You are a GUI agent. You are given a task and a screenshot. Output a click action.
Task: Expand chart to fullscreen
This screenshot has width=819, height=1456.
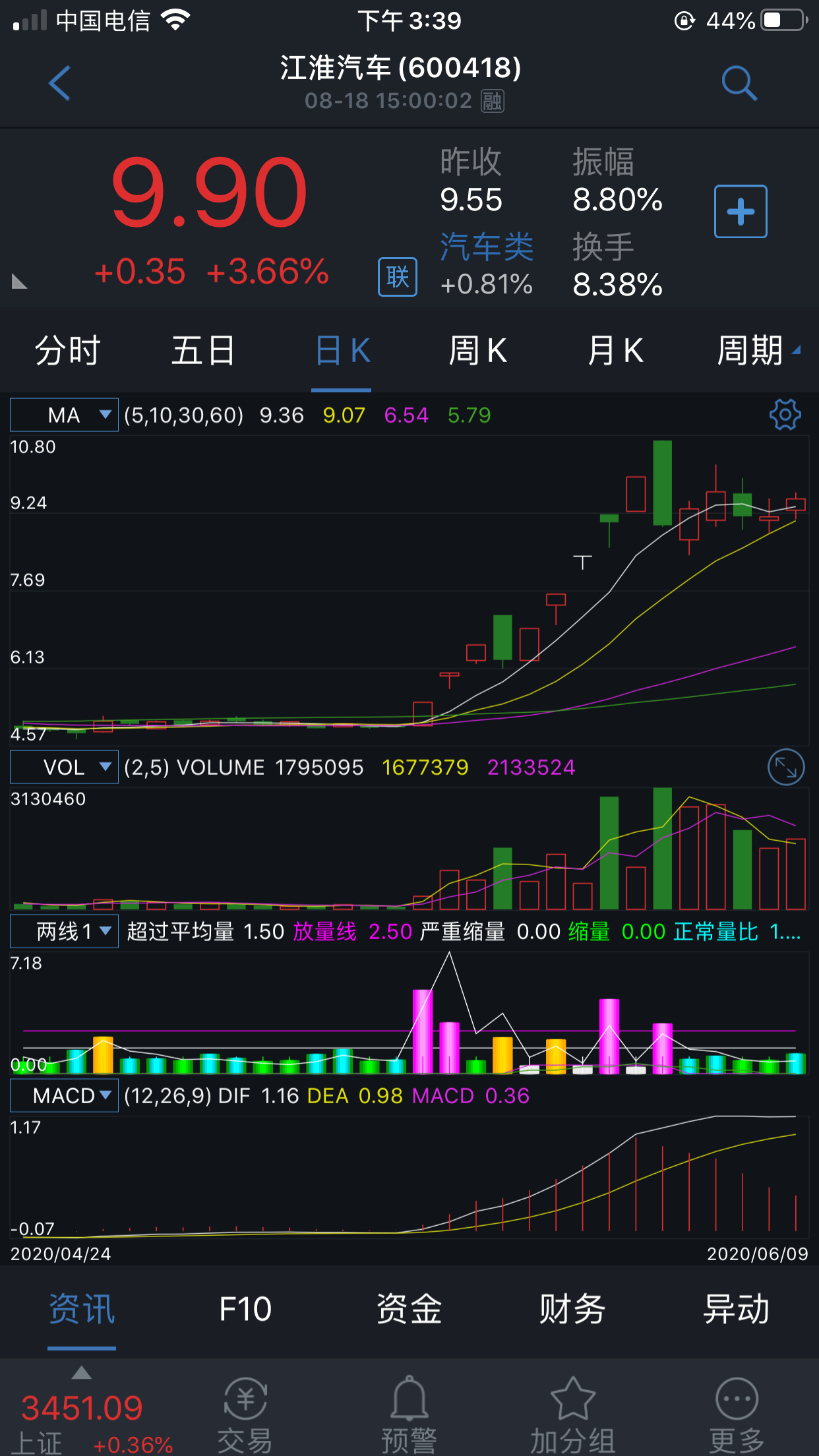coord(786,767)
